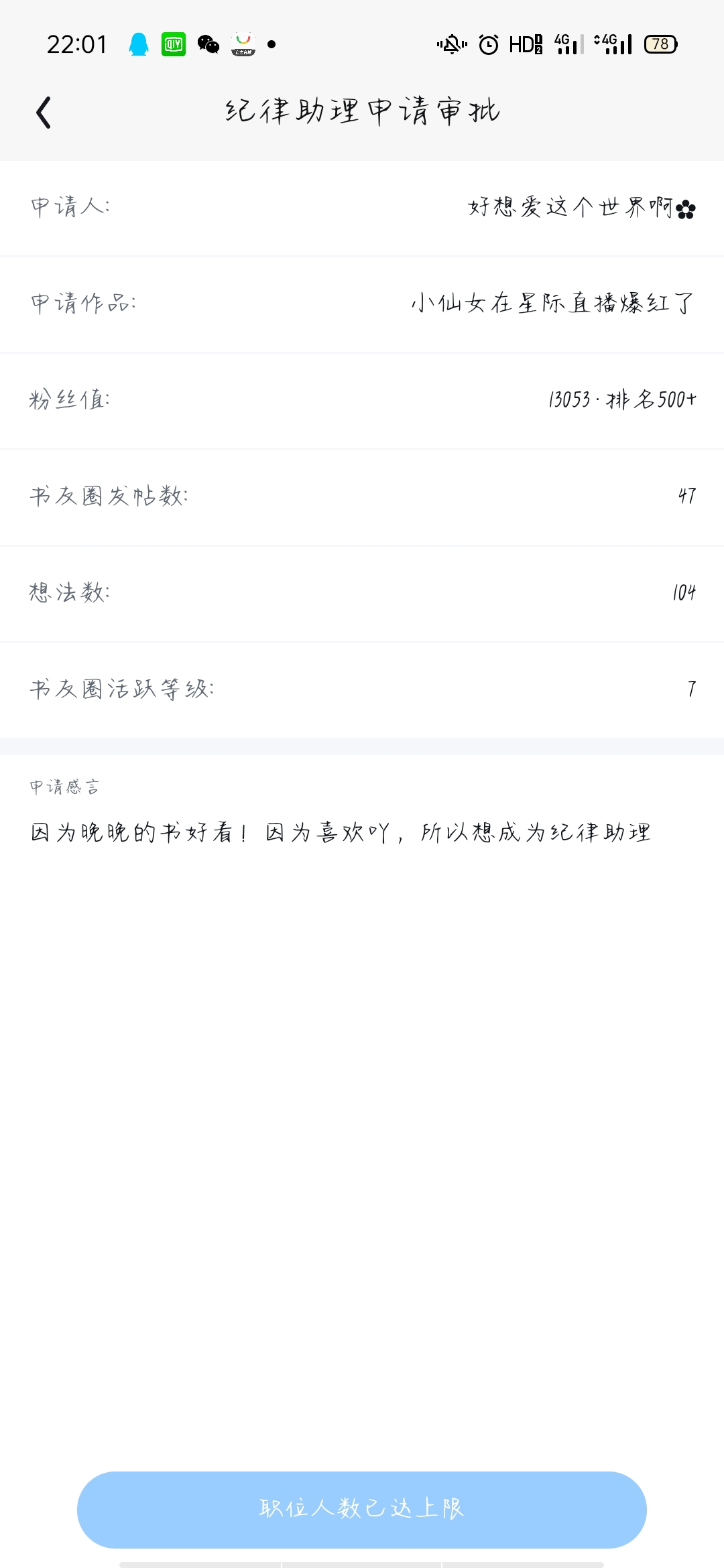The width and height of the screenshot is (724, 1568).
Task: Go back using the top-left arrow
Action: pos(44,112)
